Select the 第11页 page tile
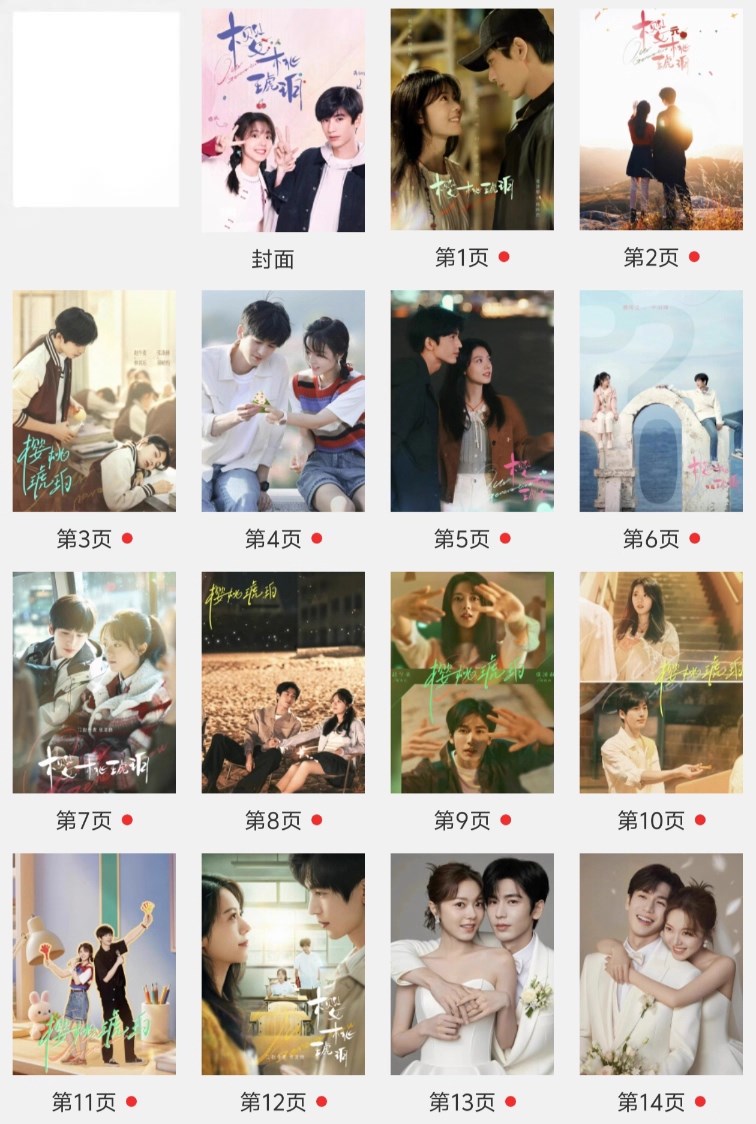756x1124 pixels. click(94, 964)
